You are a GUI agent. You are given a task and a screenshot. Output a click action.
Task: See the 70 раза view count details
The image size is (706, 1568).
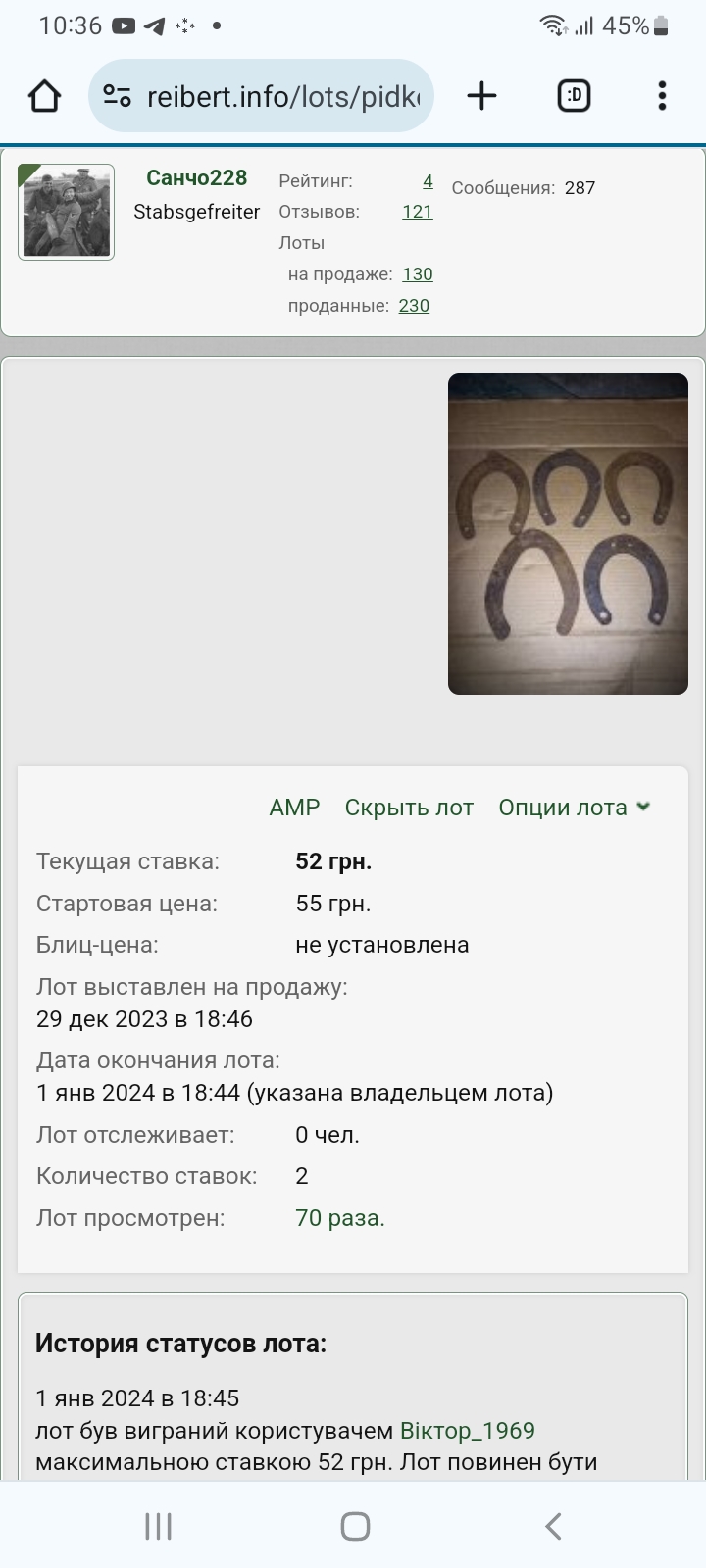pos(340,1218)
